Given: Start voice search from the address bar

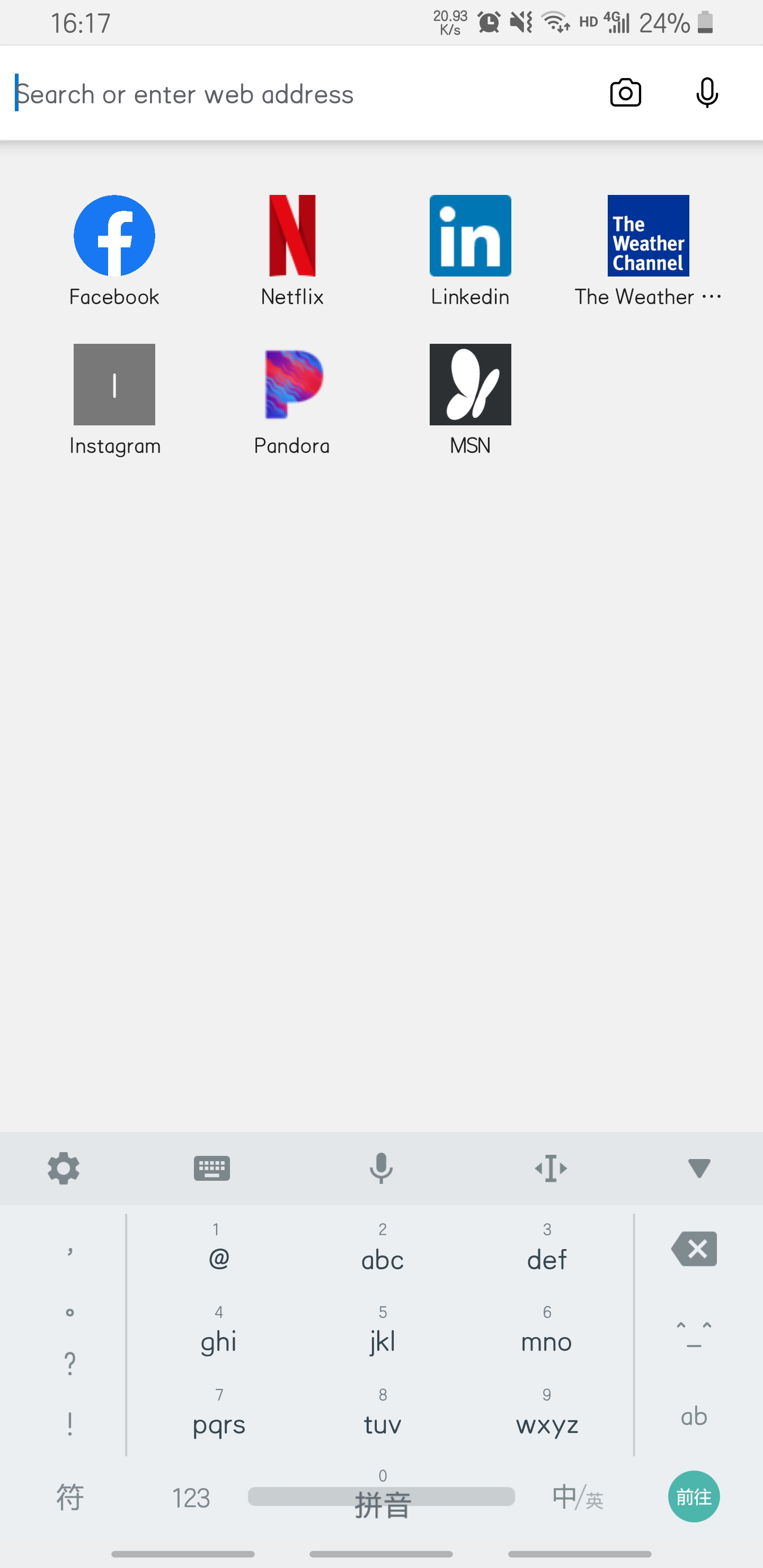Looking at the screenshot, I should point(707,93).
